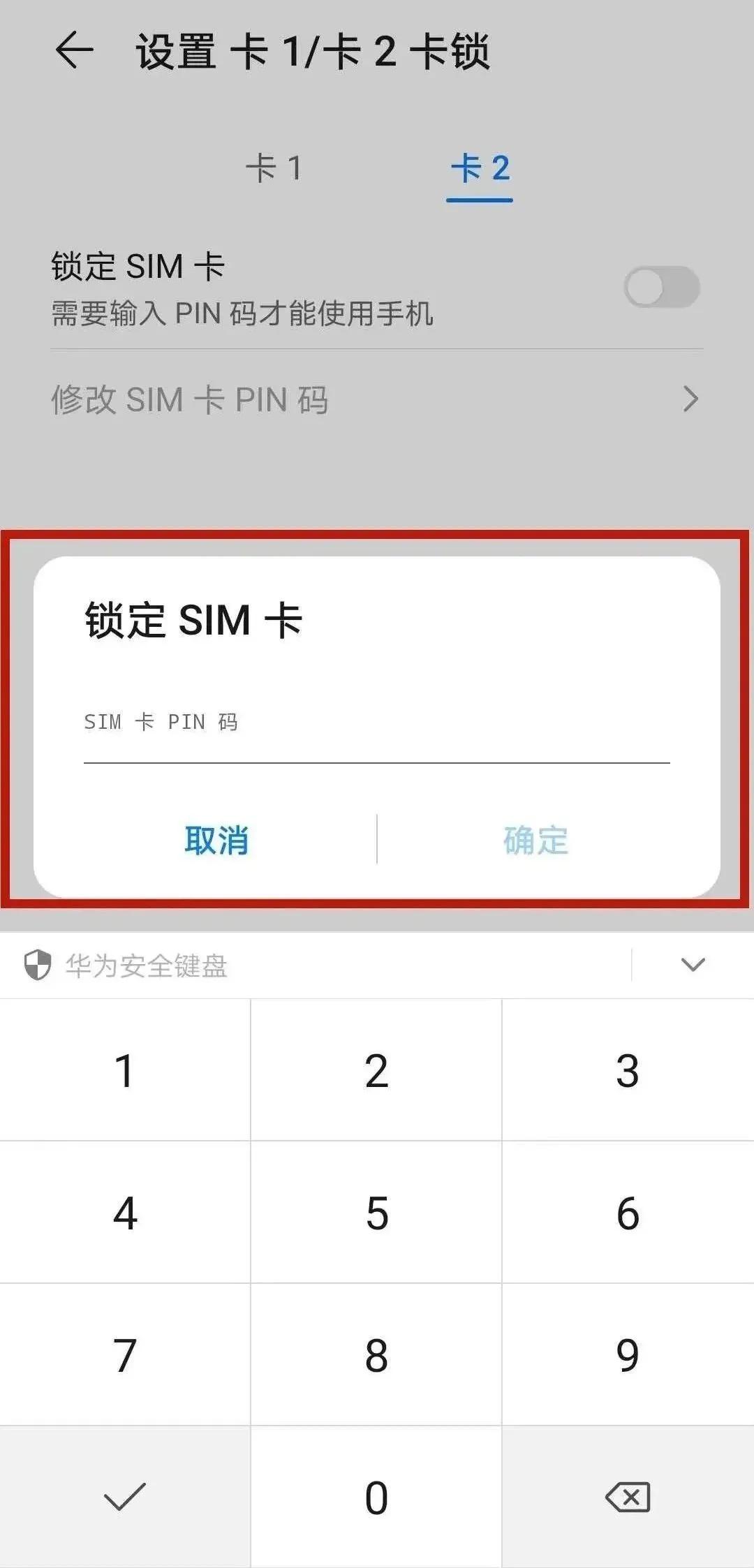The height and width of the screenshot is (1568, 754).
Task: Open 修改 SIM 卡 PIN 码 via its chevron
Action: [690, 399]
